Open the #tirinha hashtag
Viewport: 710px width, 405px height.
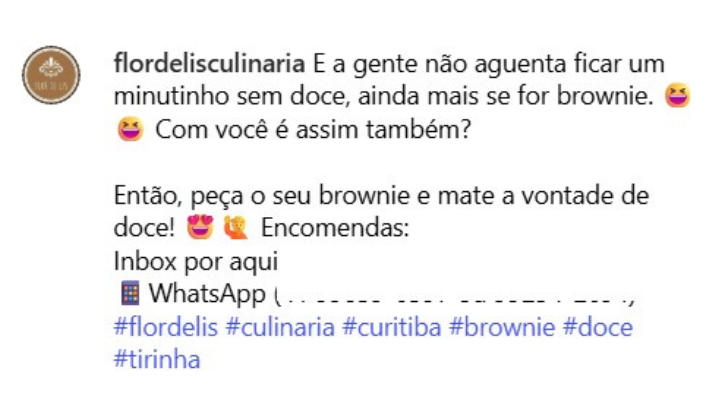click(157, 359)
